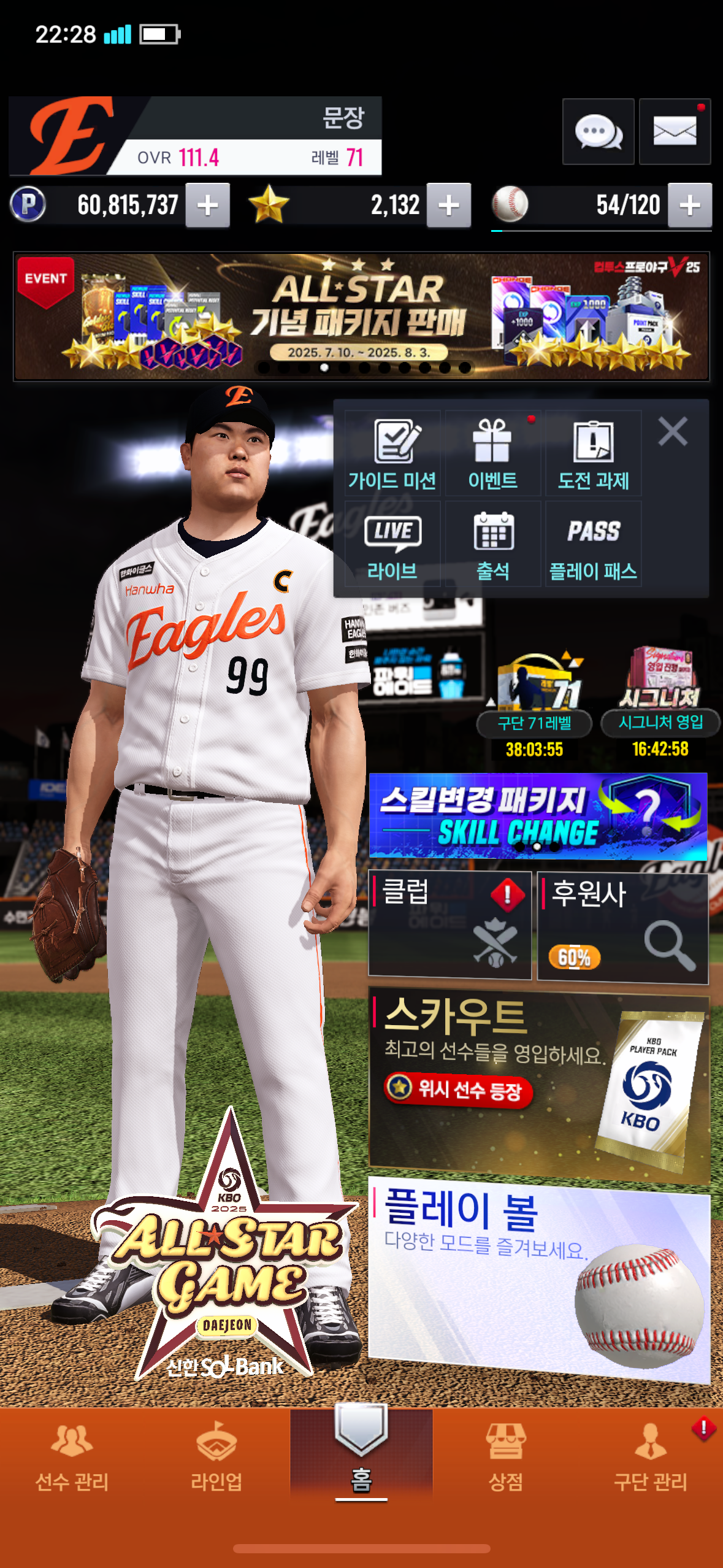Add more stars with the plus button

pos(449,205)
